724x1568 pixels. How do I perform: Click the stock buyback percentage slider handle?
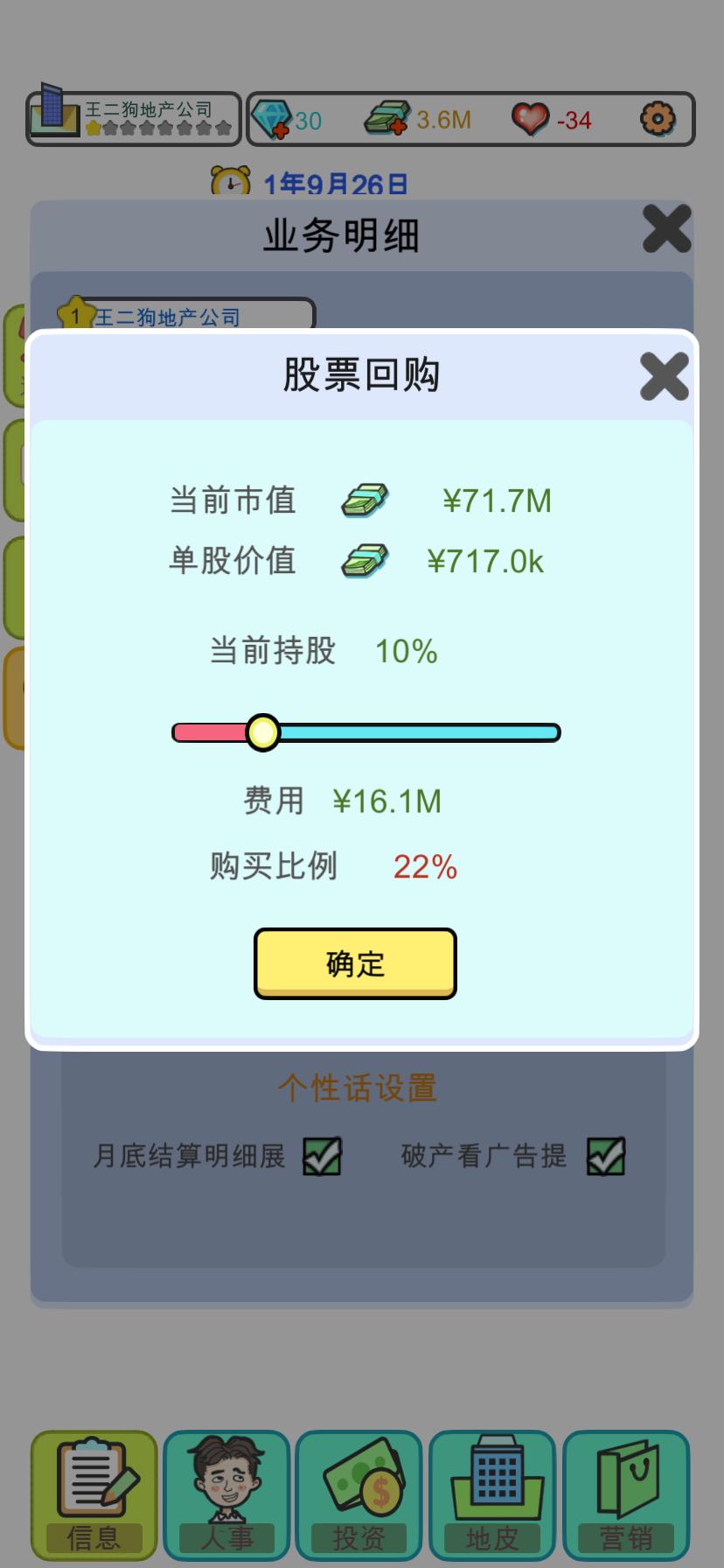click(x=263, y=731)
